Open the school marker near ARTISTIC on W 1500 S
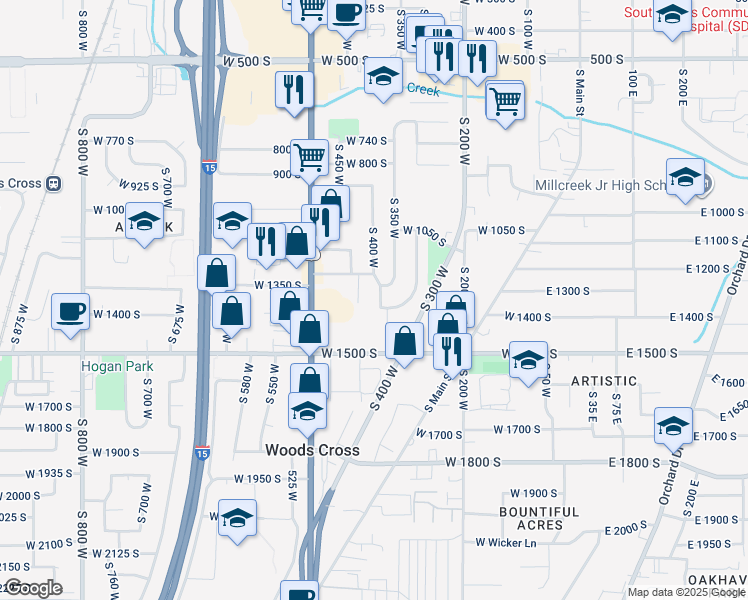 pyautogui.click(x=529, y=362)
